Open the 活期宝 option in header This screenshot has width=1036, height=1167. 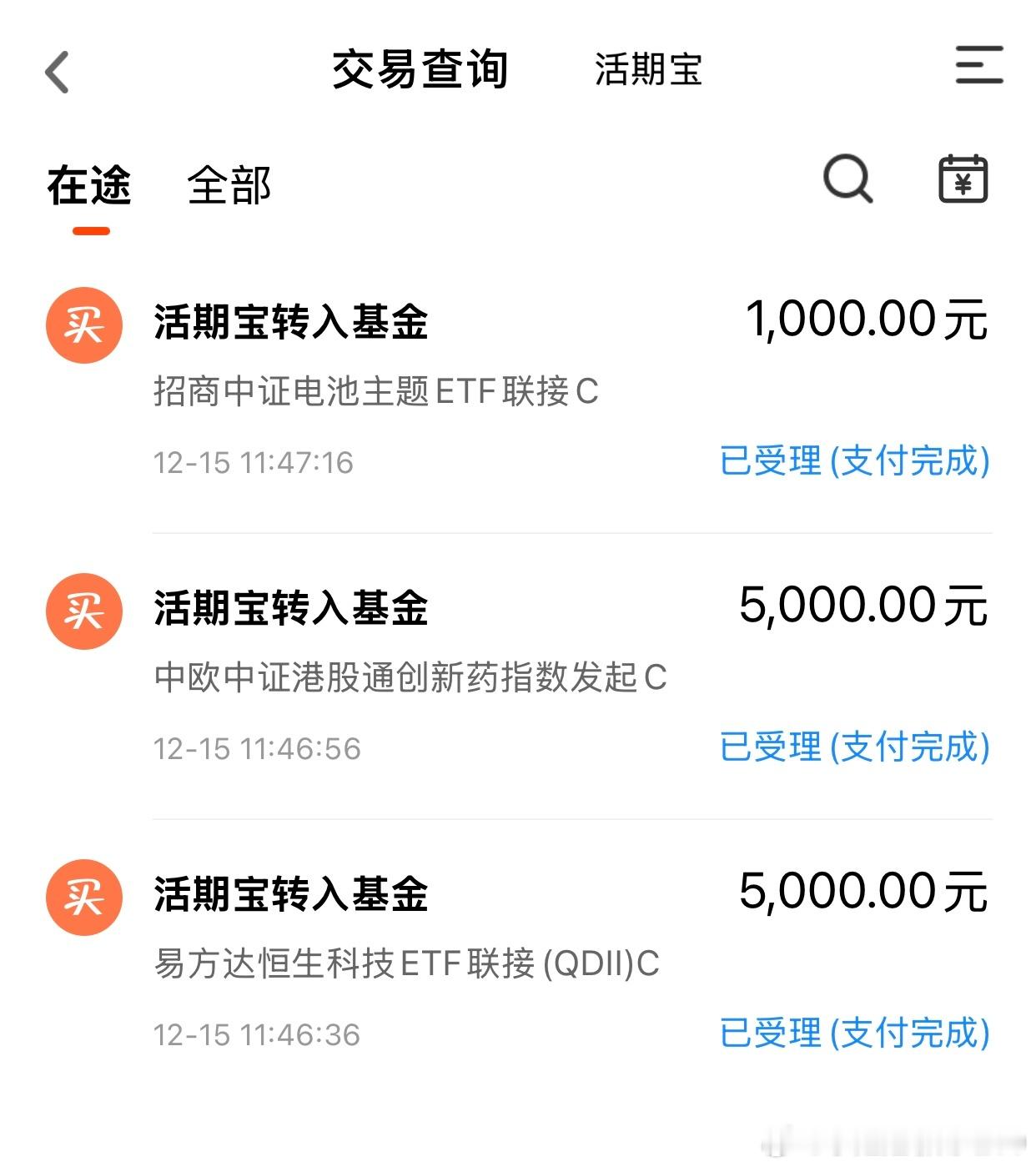point(648,70)
